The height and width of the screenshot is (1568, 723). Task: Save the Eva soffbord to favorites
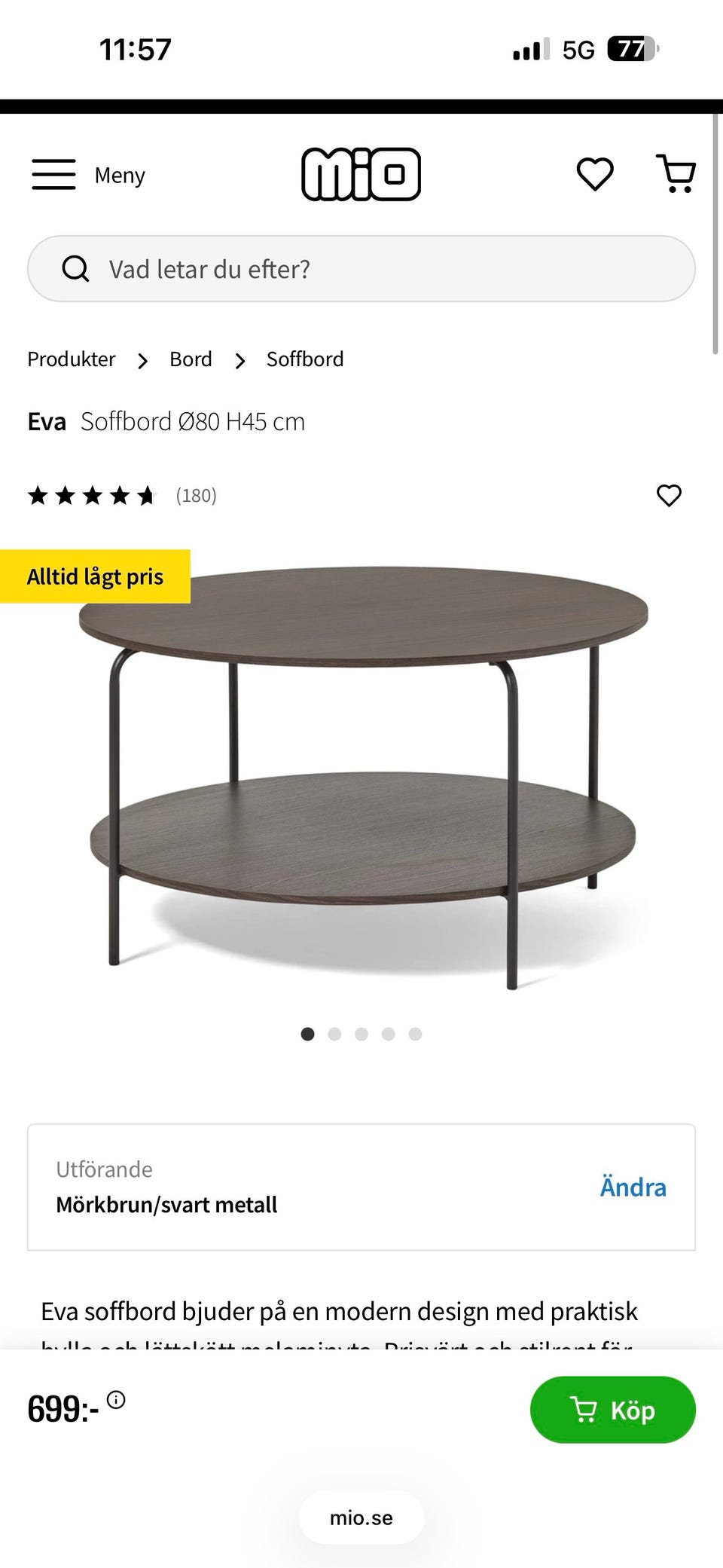(669, 495)
